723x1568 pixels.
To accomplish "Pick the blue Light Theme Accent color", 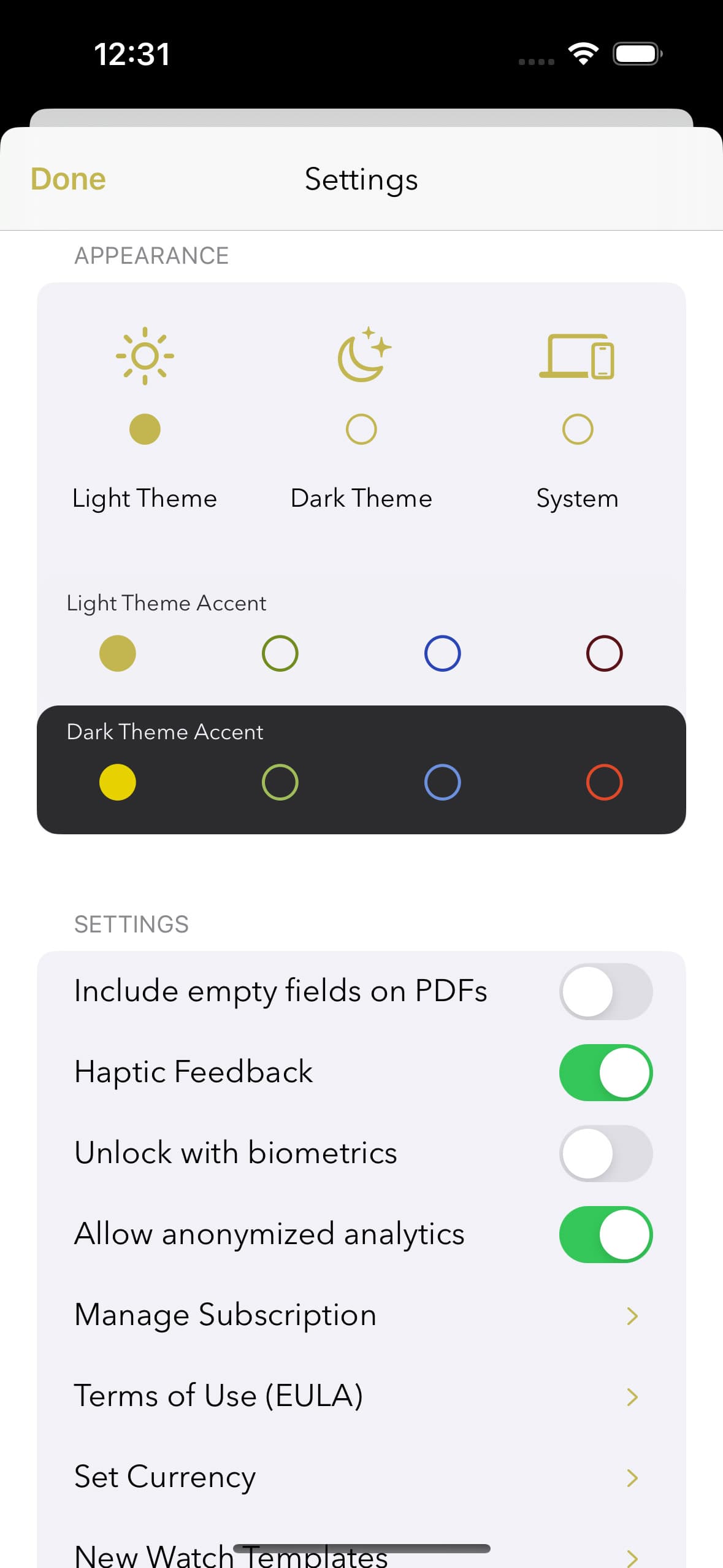I will 442,653.
